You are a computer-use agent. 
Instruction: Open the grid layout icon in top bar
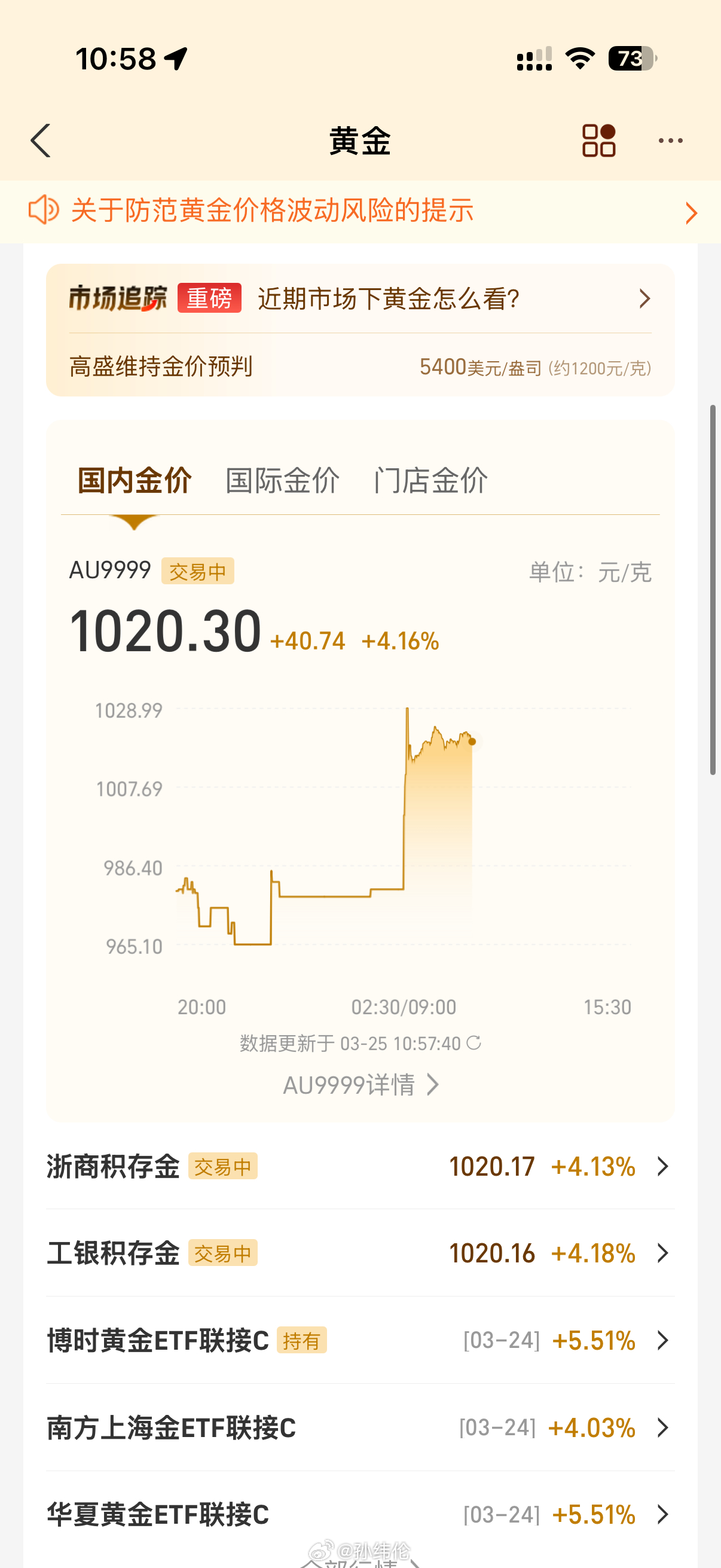[x=598, y=140]
